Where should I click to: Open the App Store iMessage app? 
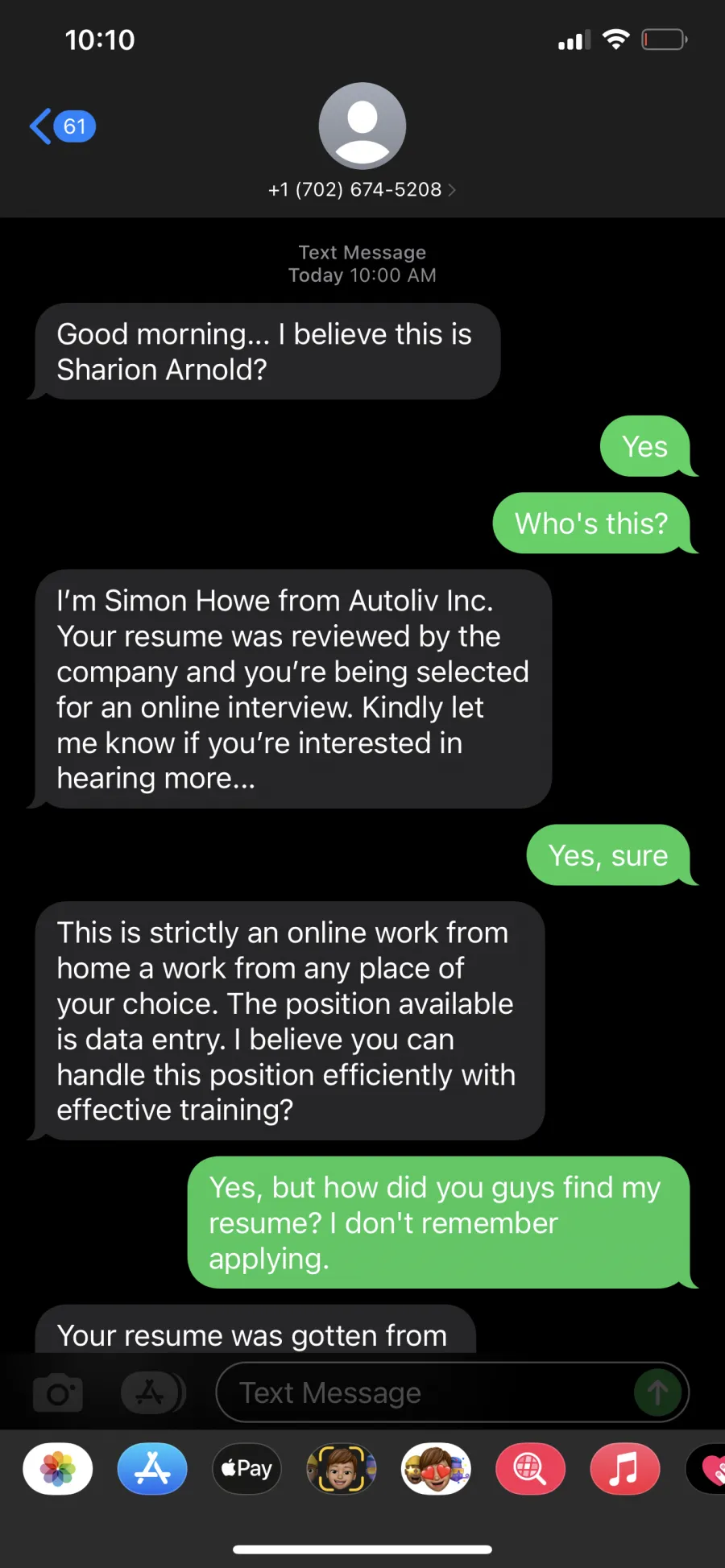(152, 1469)
